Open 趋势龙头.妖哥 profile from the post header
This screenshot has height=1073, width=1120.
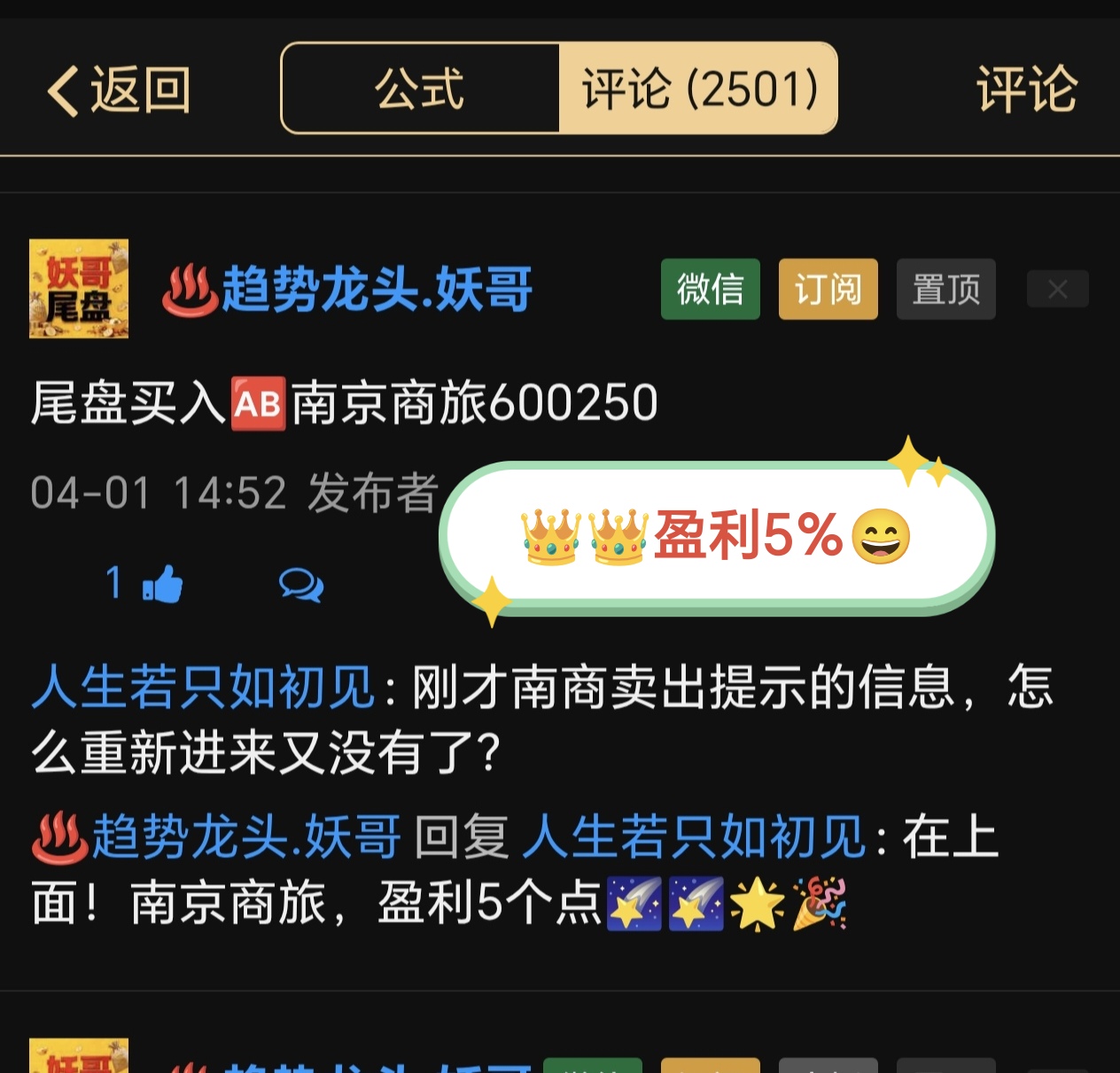coord(376,289)
